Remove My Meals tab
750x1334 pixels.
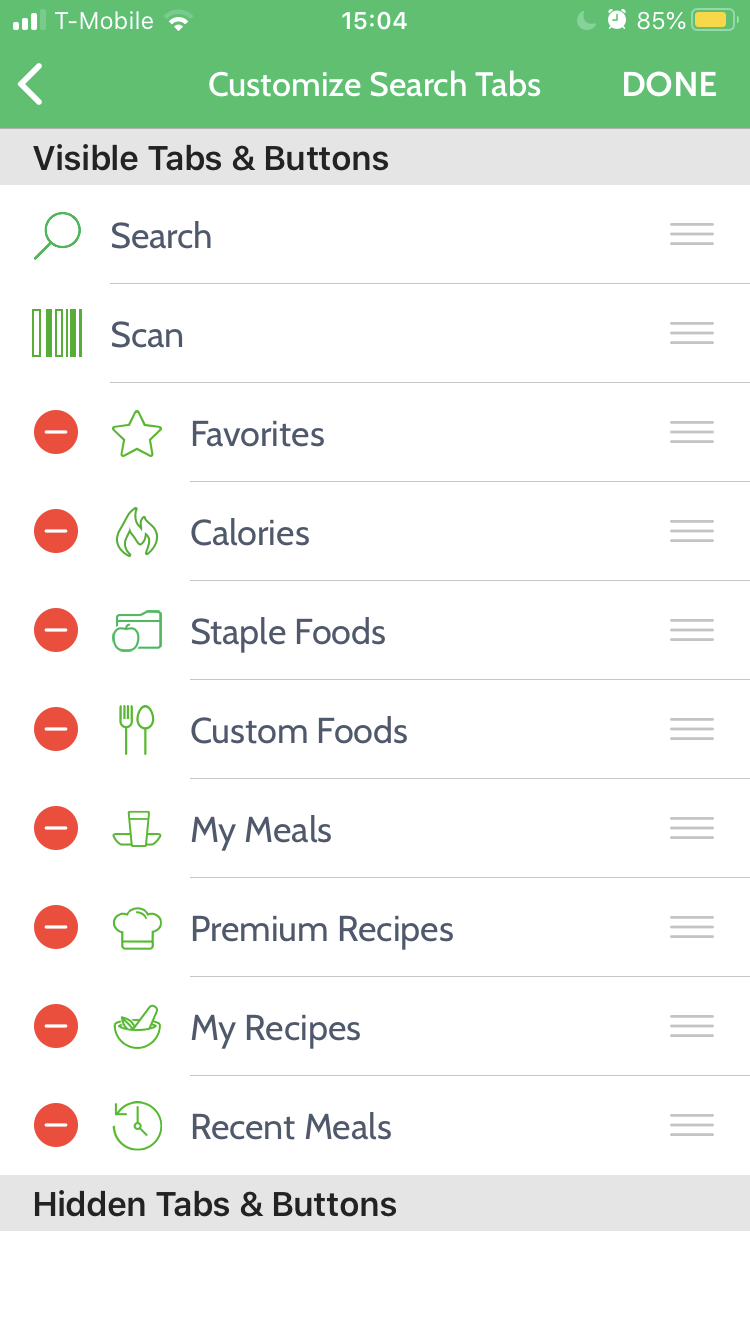click(56, 828)
